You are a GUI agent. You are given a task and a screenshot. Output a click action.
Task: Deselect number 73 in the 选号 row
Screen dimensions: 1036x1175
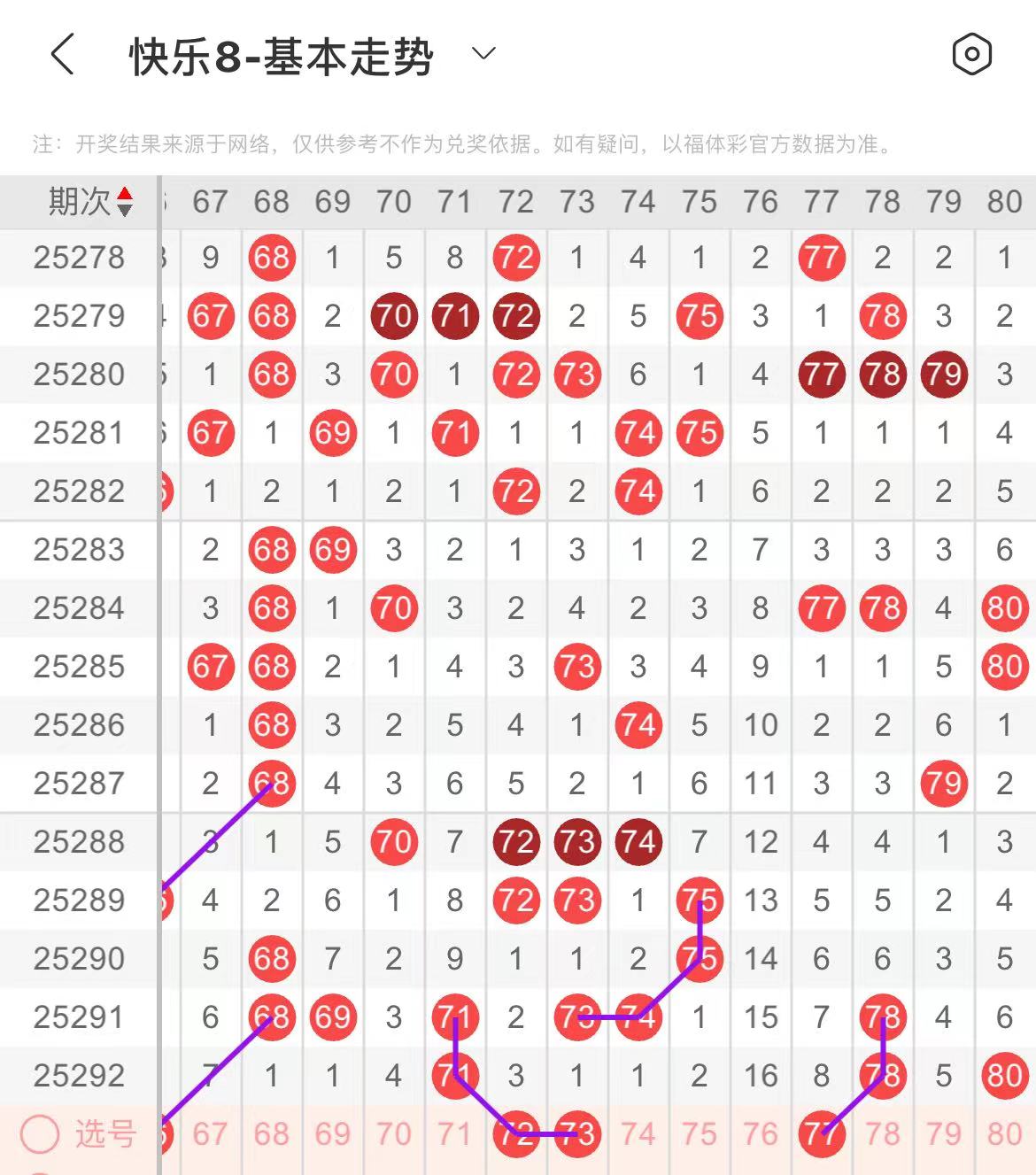point(577,1134)
